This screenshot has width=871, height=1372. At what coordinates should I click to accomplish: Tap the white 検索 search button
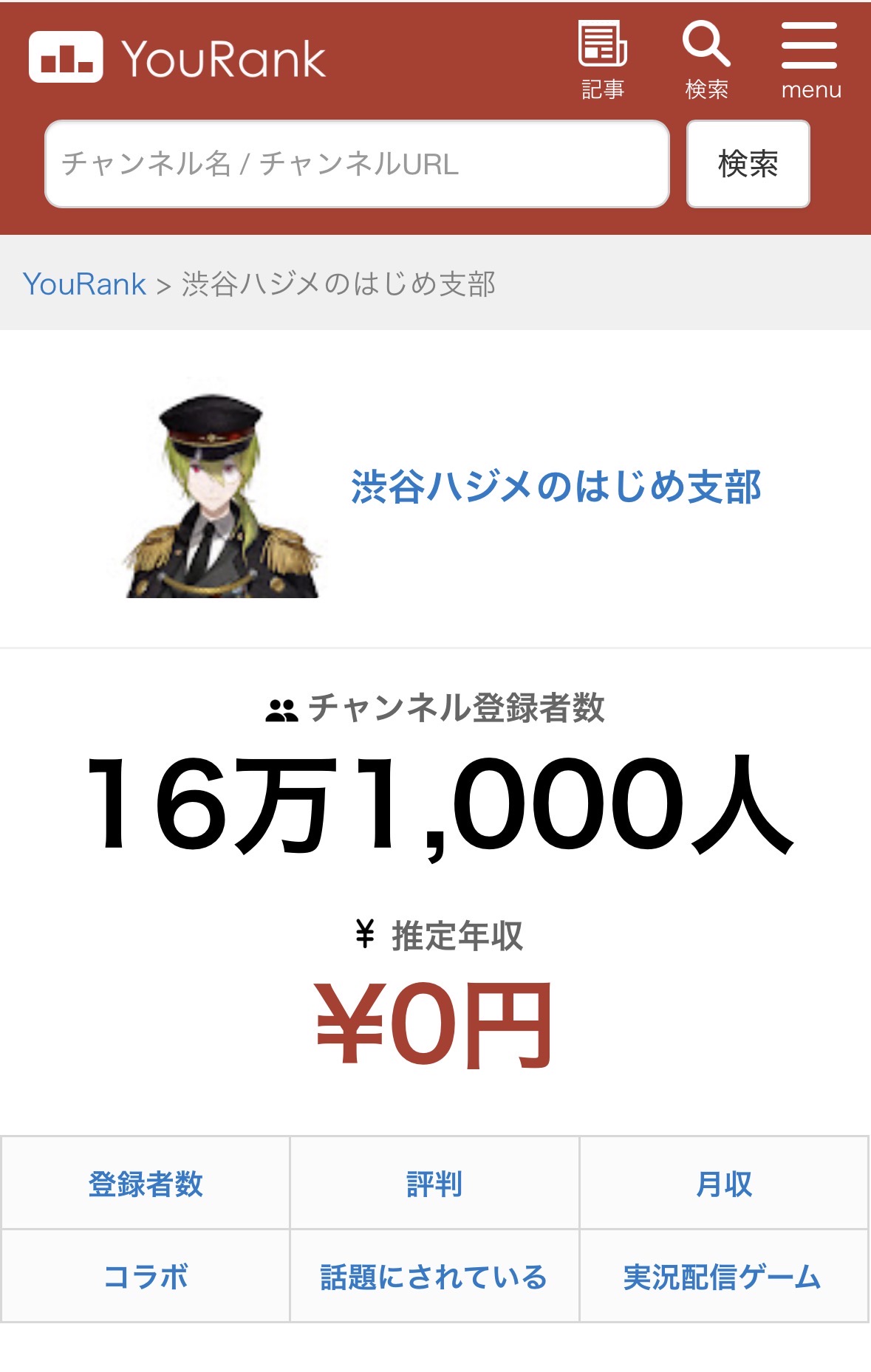pyautogui.click(x=748, y=164)
